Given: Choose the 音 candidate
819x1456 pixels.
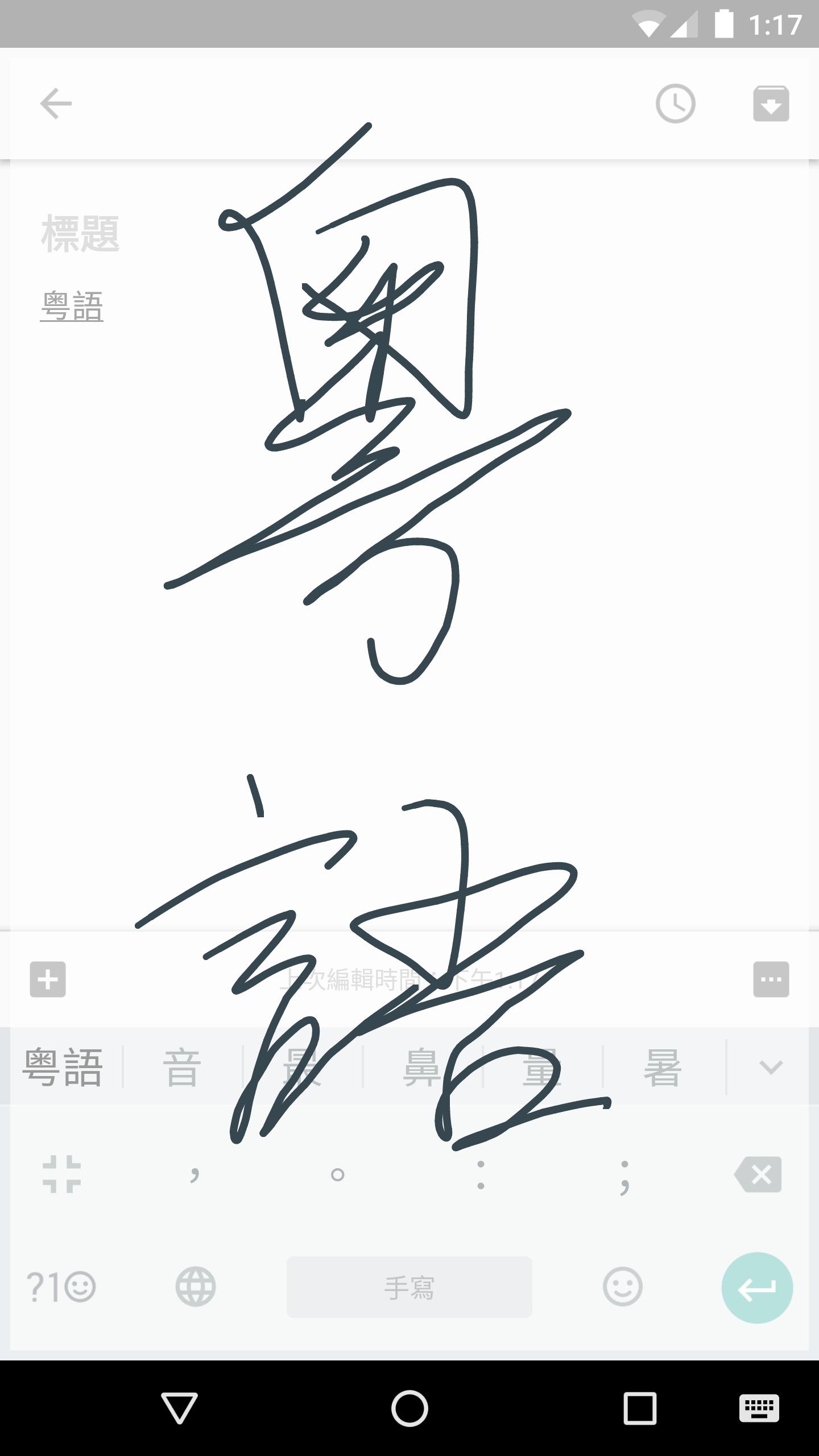Looking at the screenshot, I should tap(182, 1068).
